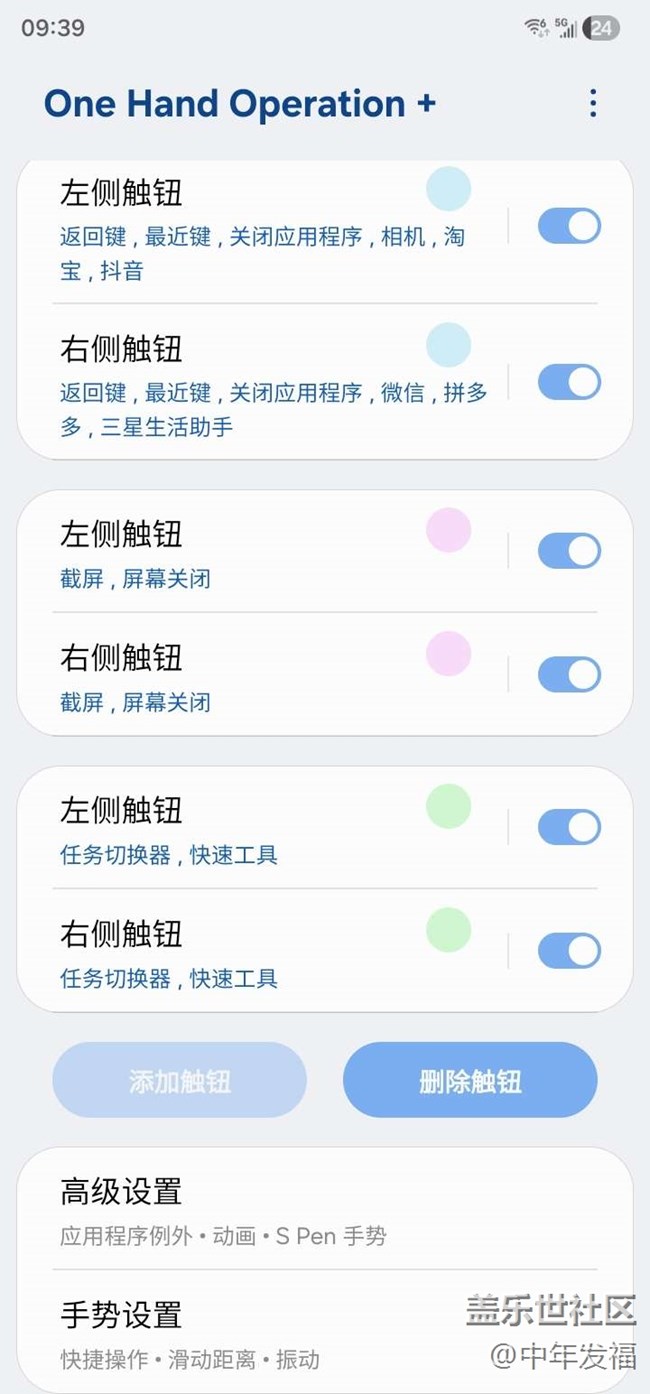Turn off the 左侧触钮 switch with 淘宝, 抖音
The width and height of the screenshot is (650, 1394).
pyautogui.click(x=569, y=226)
